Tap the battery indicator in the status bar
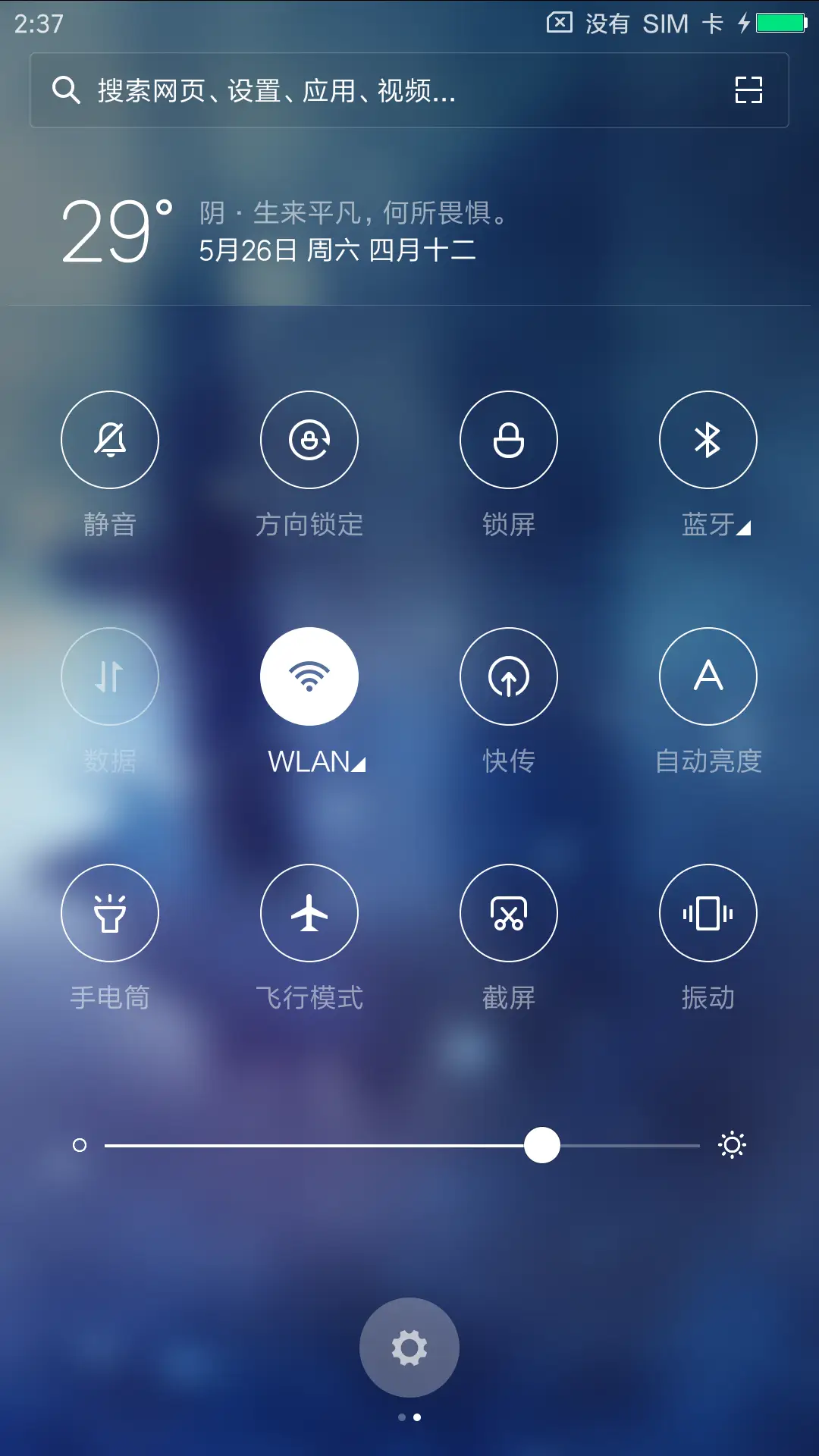Image resolution: width=819 pixels, height=1456 pixels. click(775, 23)
